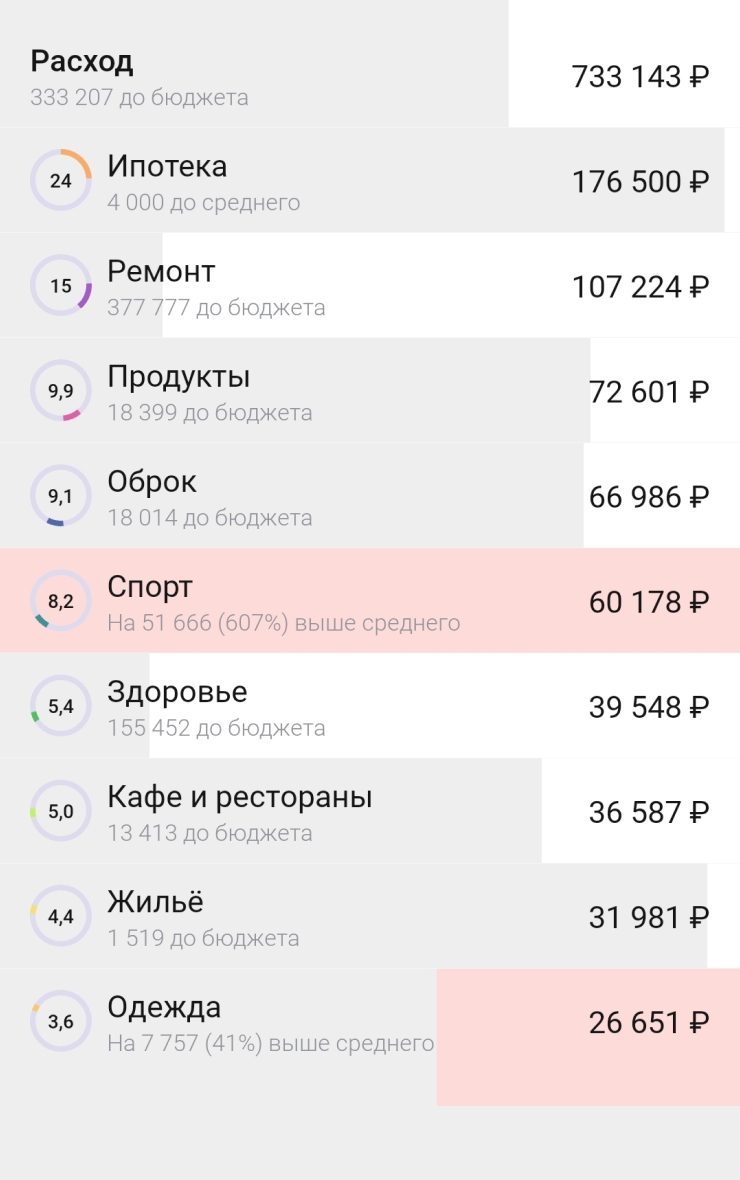
Task: Open Кафе и рестораны expenses
Action: (x=370, y=812)
